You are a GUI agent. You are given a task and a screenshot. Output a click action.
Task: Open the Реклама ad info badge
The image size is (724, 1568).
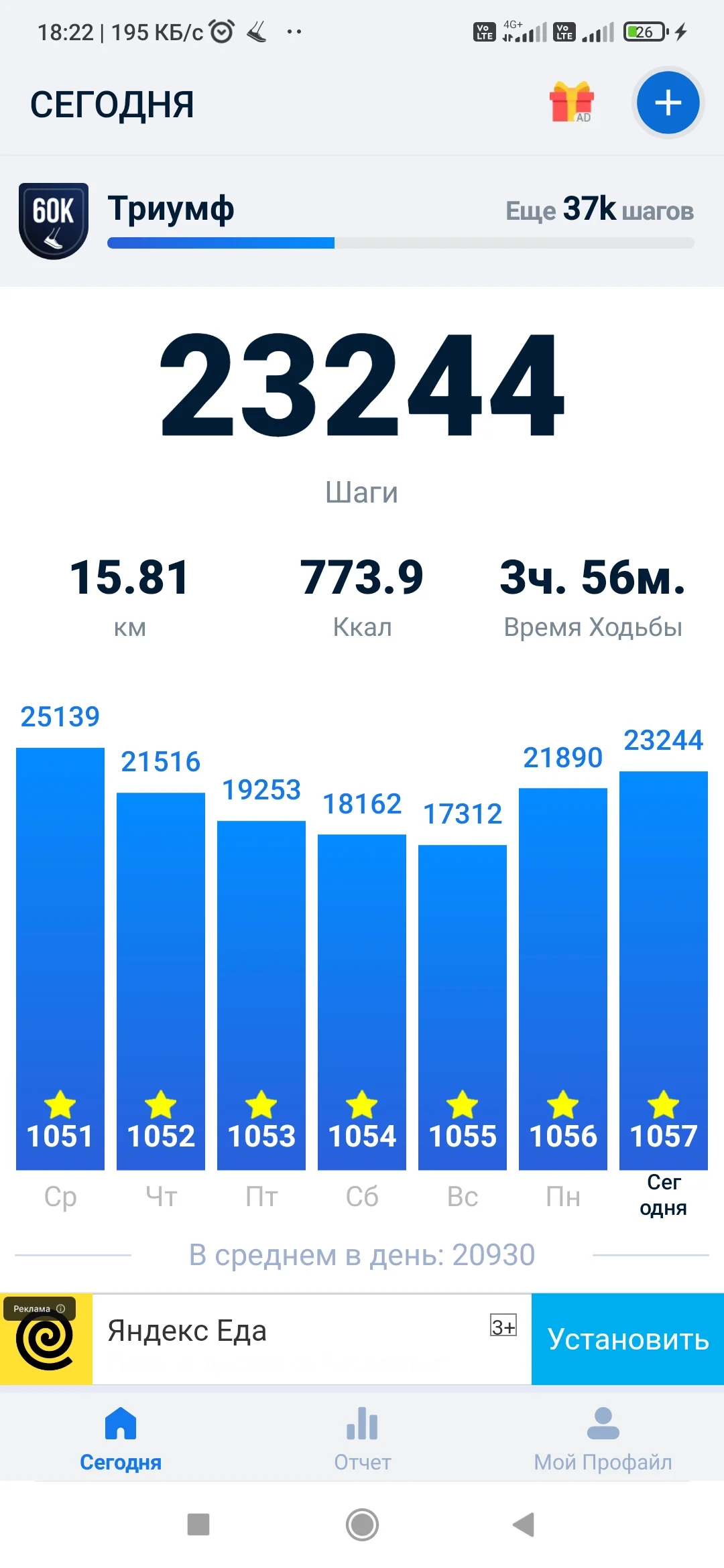pos(39,1308)
